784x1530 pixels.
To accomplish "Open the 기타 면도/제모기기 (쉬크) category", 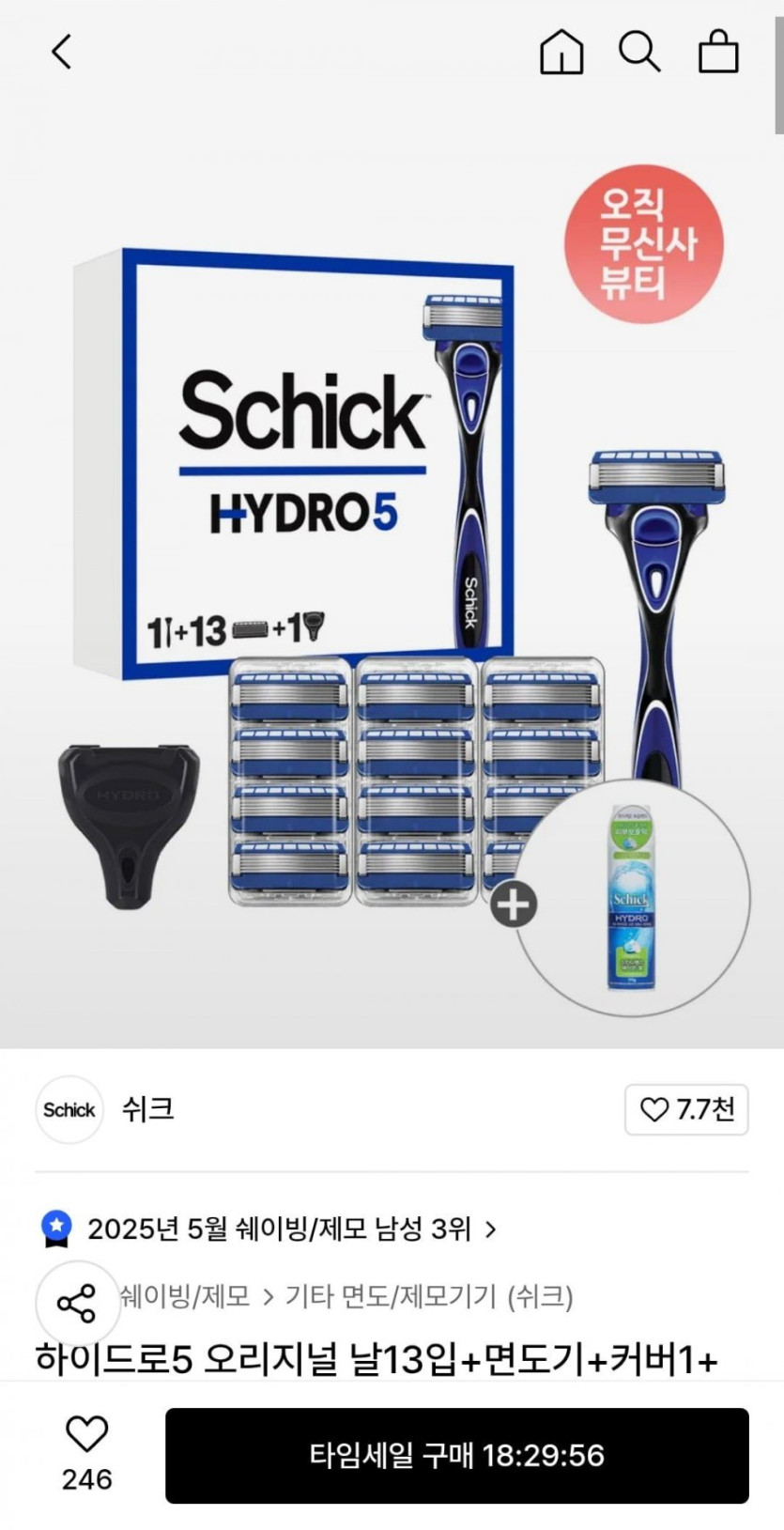I will [428, 1297].
